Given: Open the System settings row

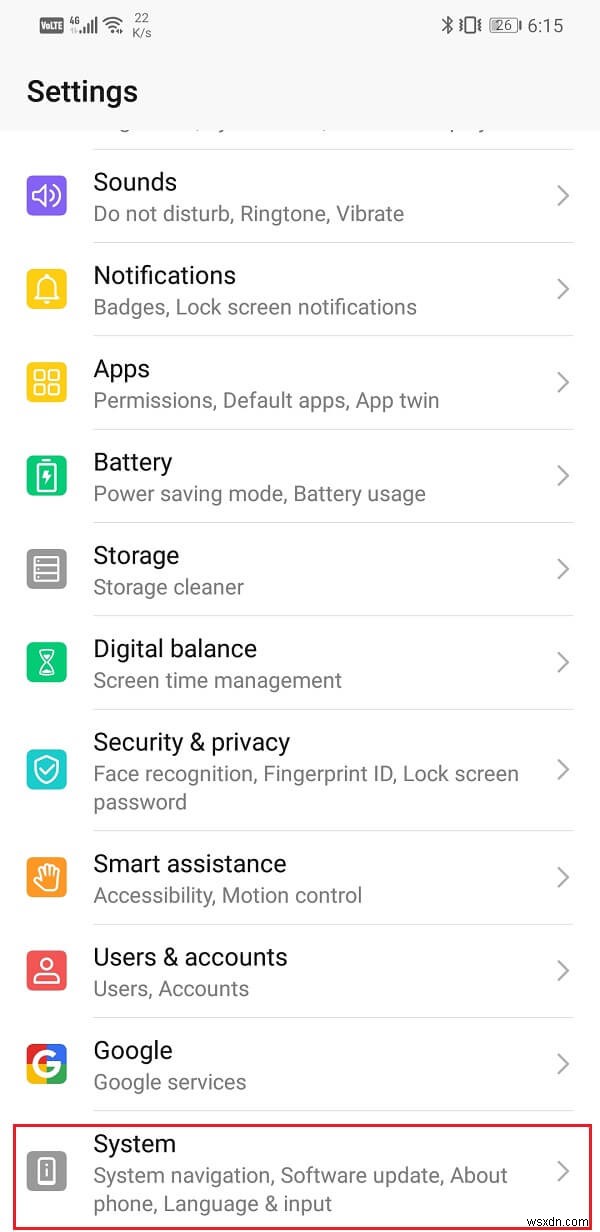Looking at the screenshot, I should (x=300, y=1172).
